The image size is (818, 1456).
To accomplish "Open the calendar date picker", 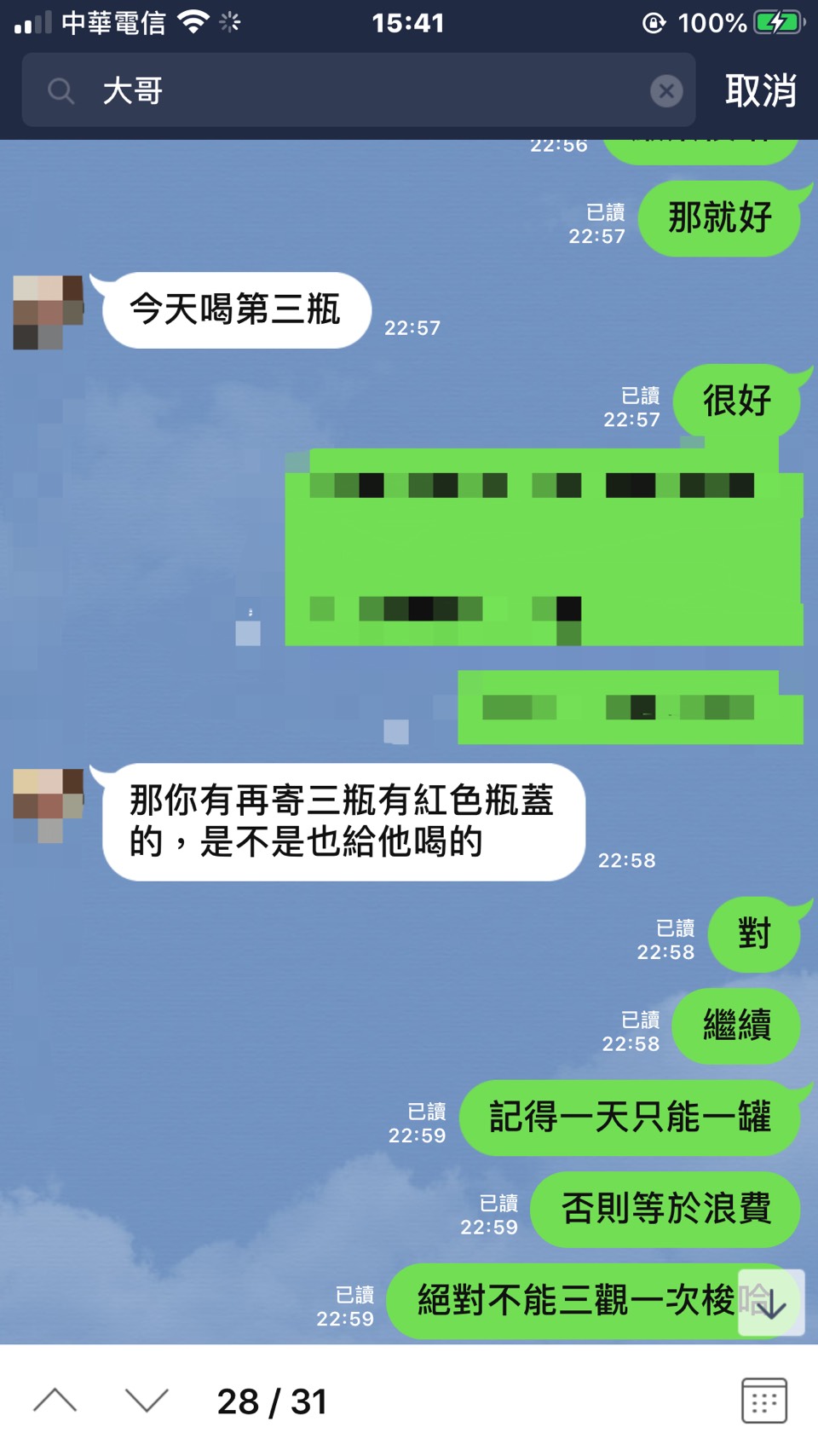I will tap(763, 1401).
